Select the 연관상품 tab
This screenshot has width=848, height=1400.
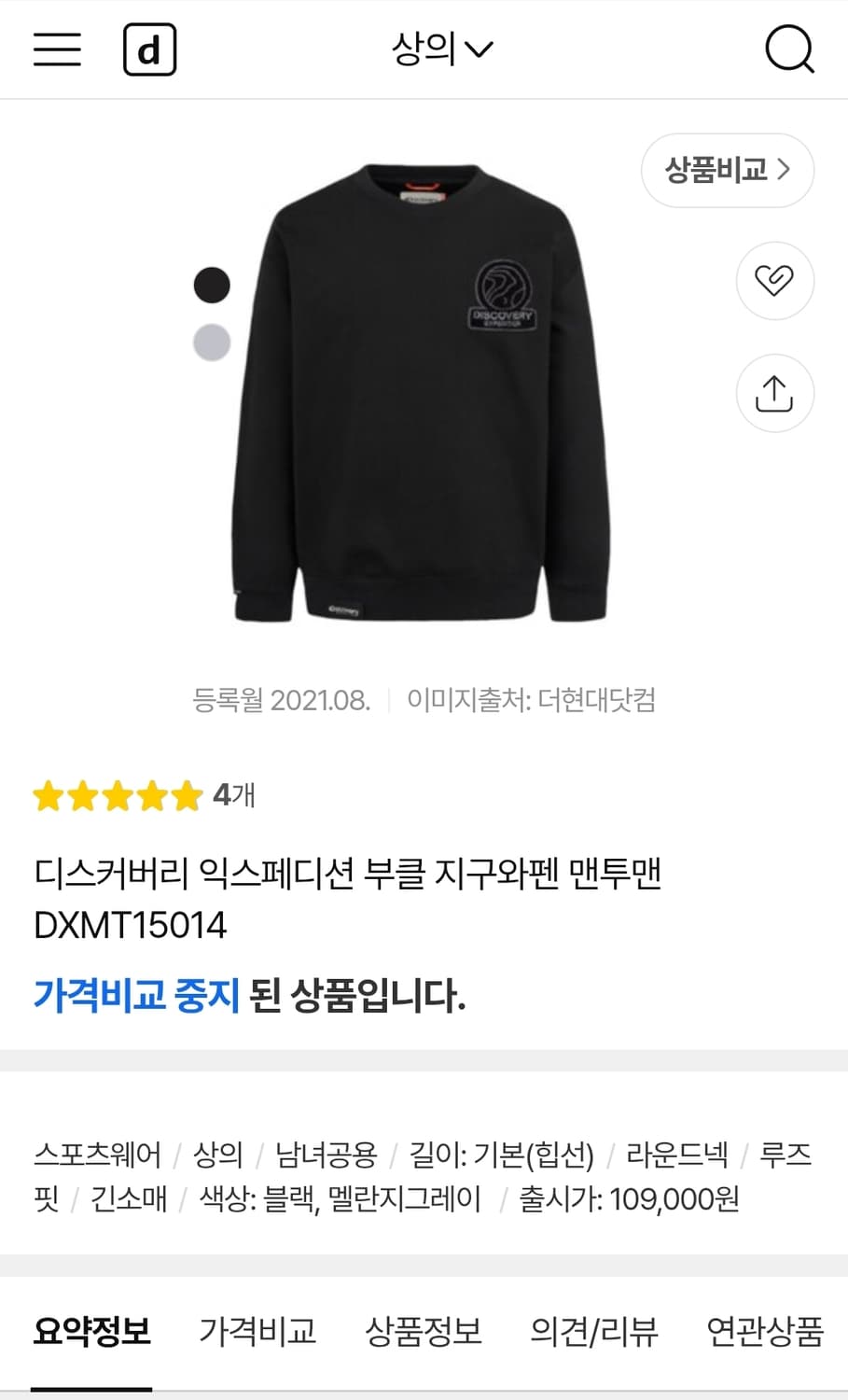coord(767,1333)
